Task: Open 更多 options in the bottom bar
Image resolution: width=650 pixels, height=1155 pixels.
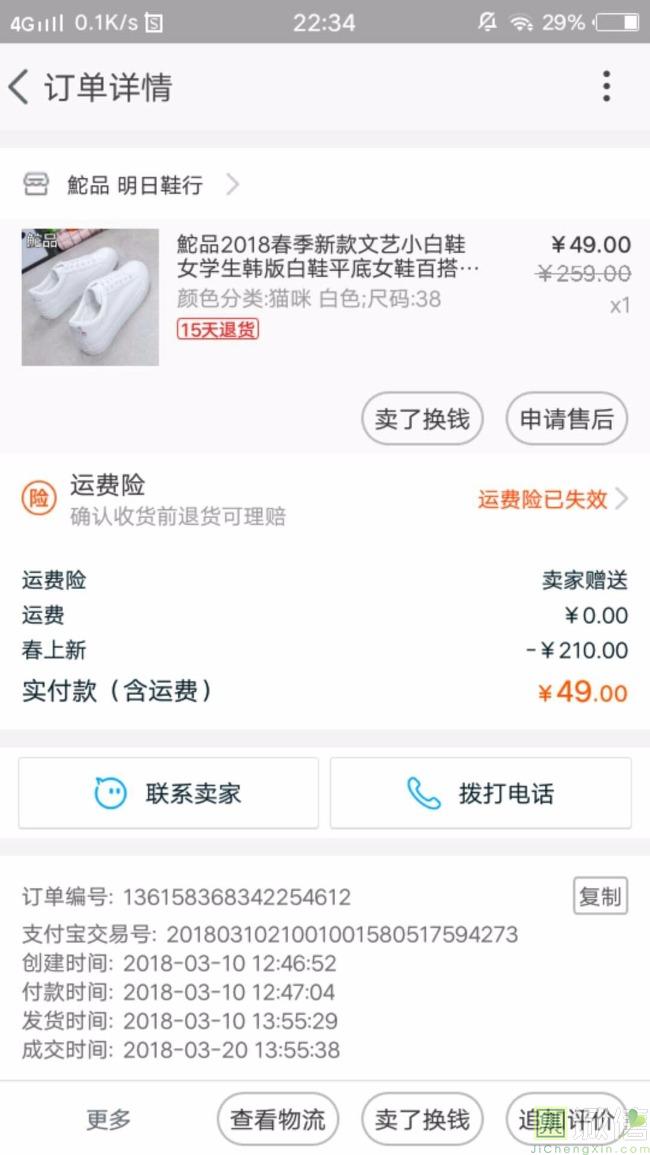Action: (x=108, y=1119)
